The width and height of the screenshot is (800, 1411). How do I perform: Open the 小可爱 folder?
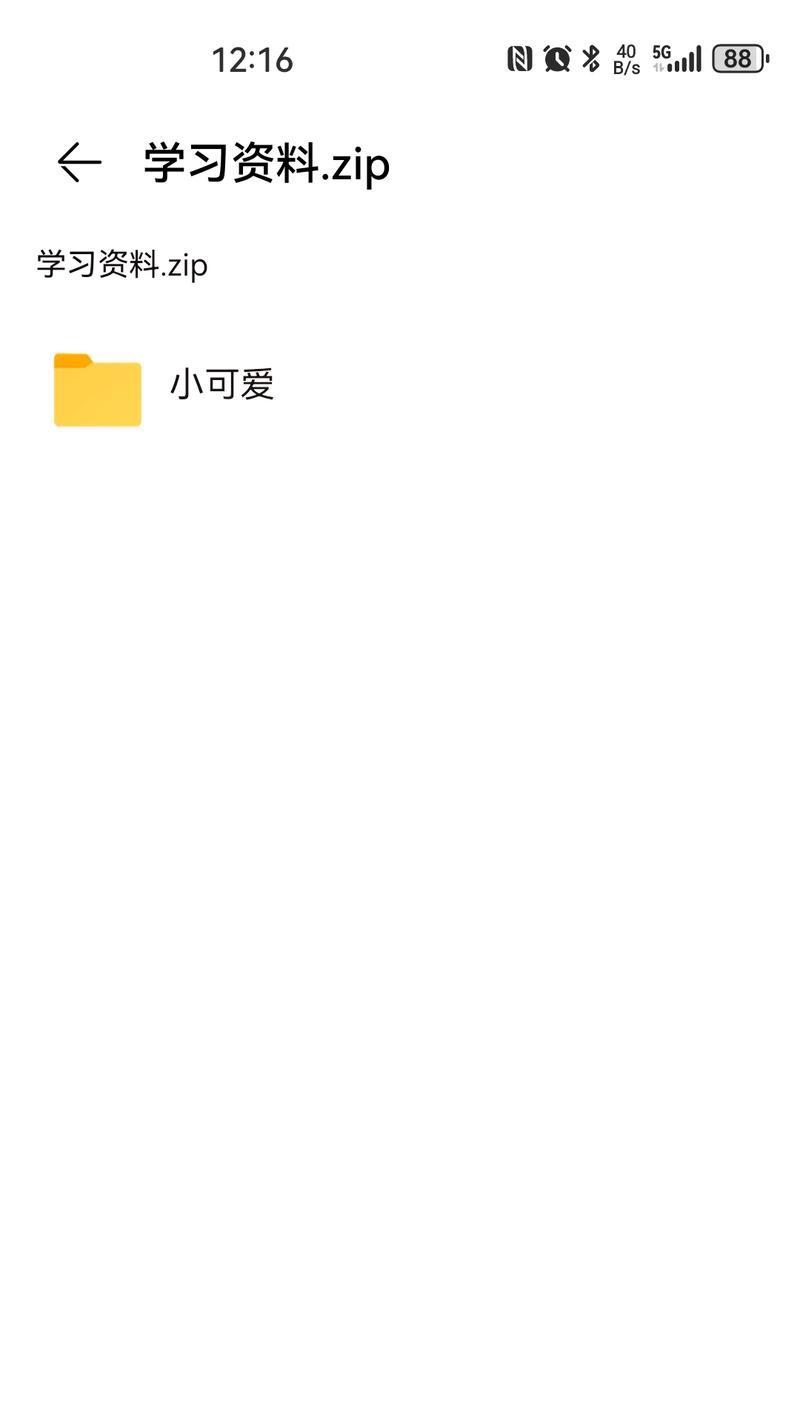pyautogui.click(x=400, y=388)
